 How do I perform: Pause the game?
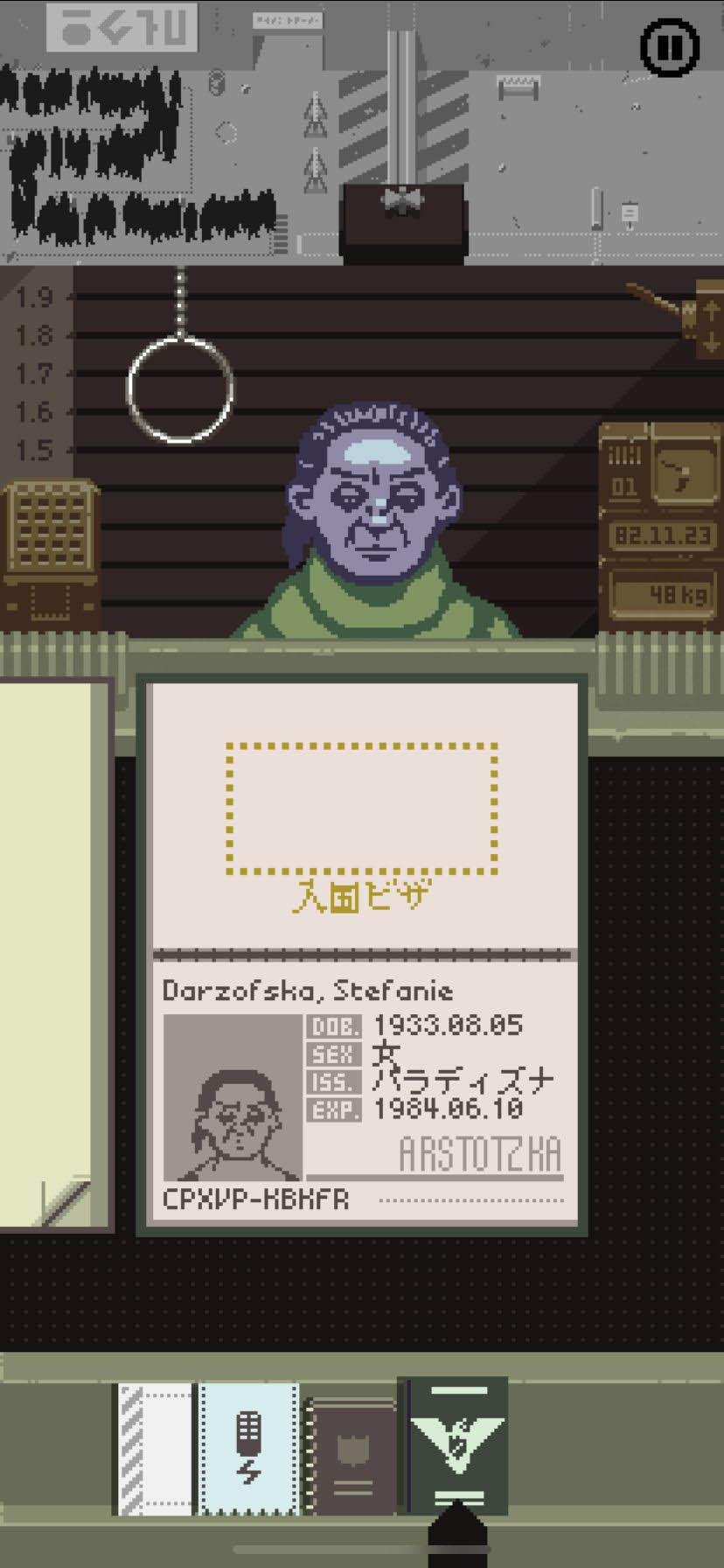point(670,46)
